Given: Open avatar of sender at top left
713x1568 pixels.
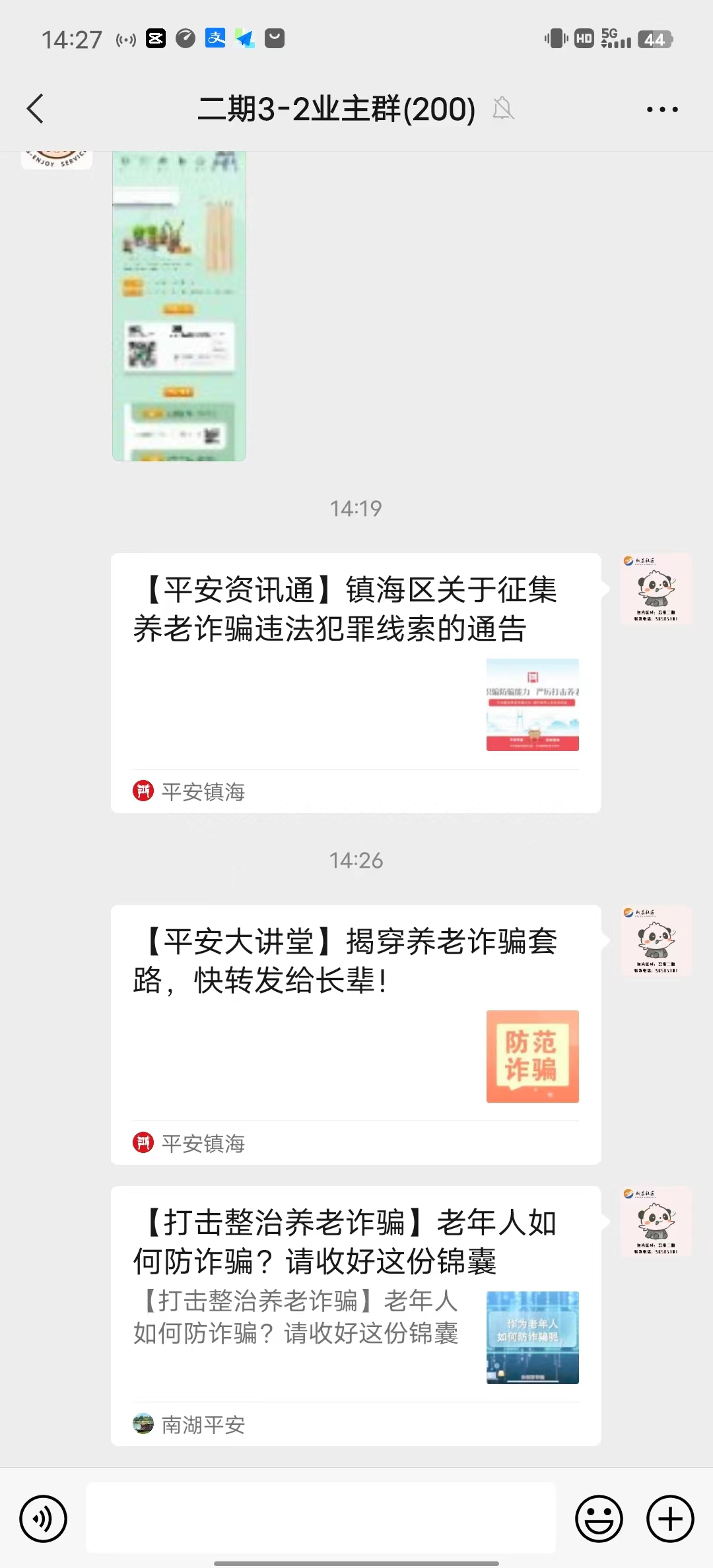Looking at the screenshot, I should coord(57,158).
